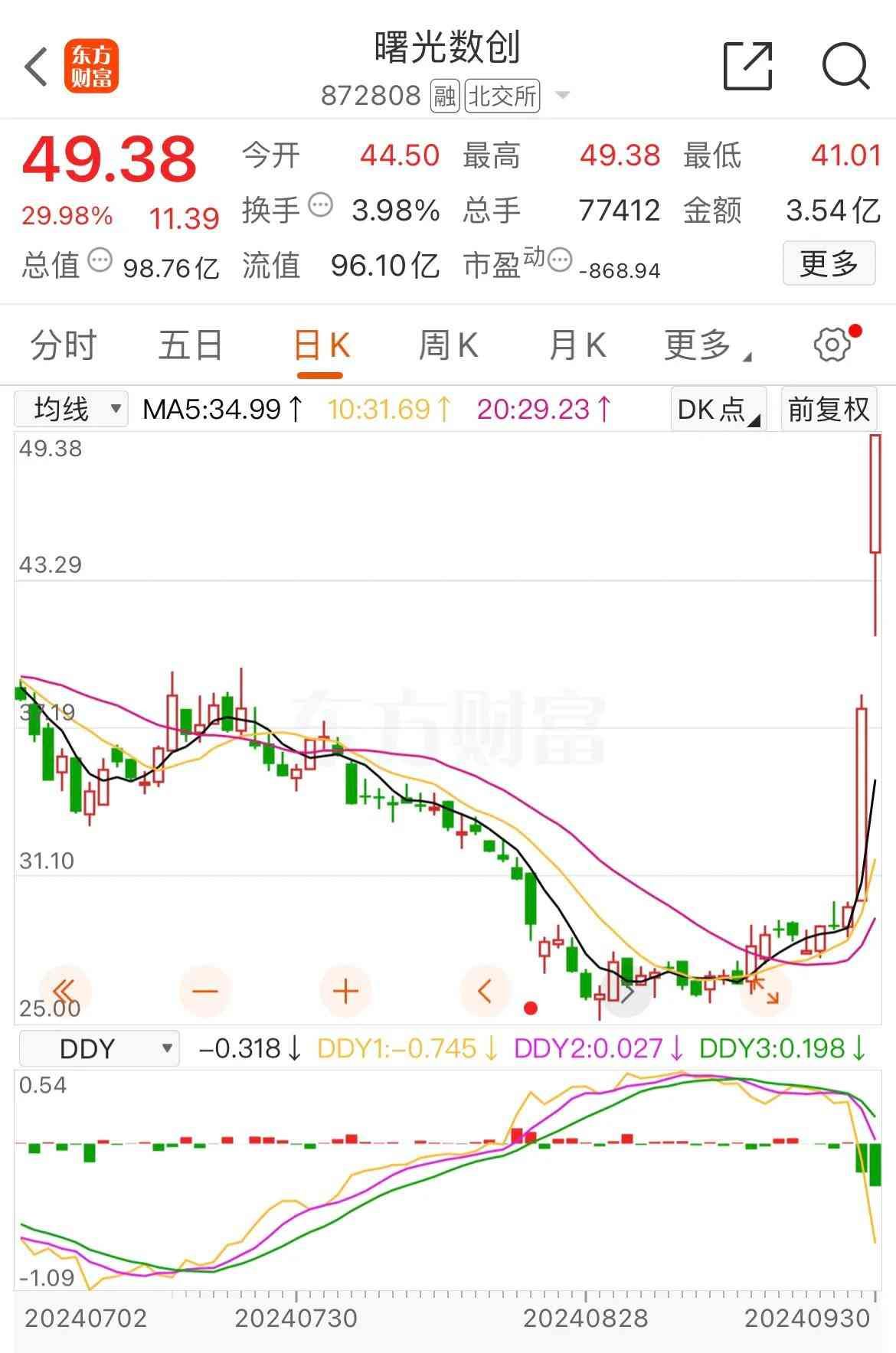This screenshot has height=1353, width=896.
Task: Move chart left with the single arrow
Action: [x=486, y=992]
